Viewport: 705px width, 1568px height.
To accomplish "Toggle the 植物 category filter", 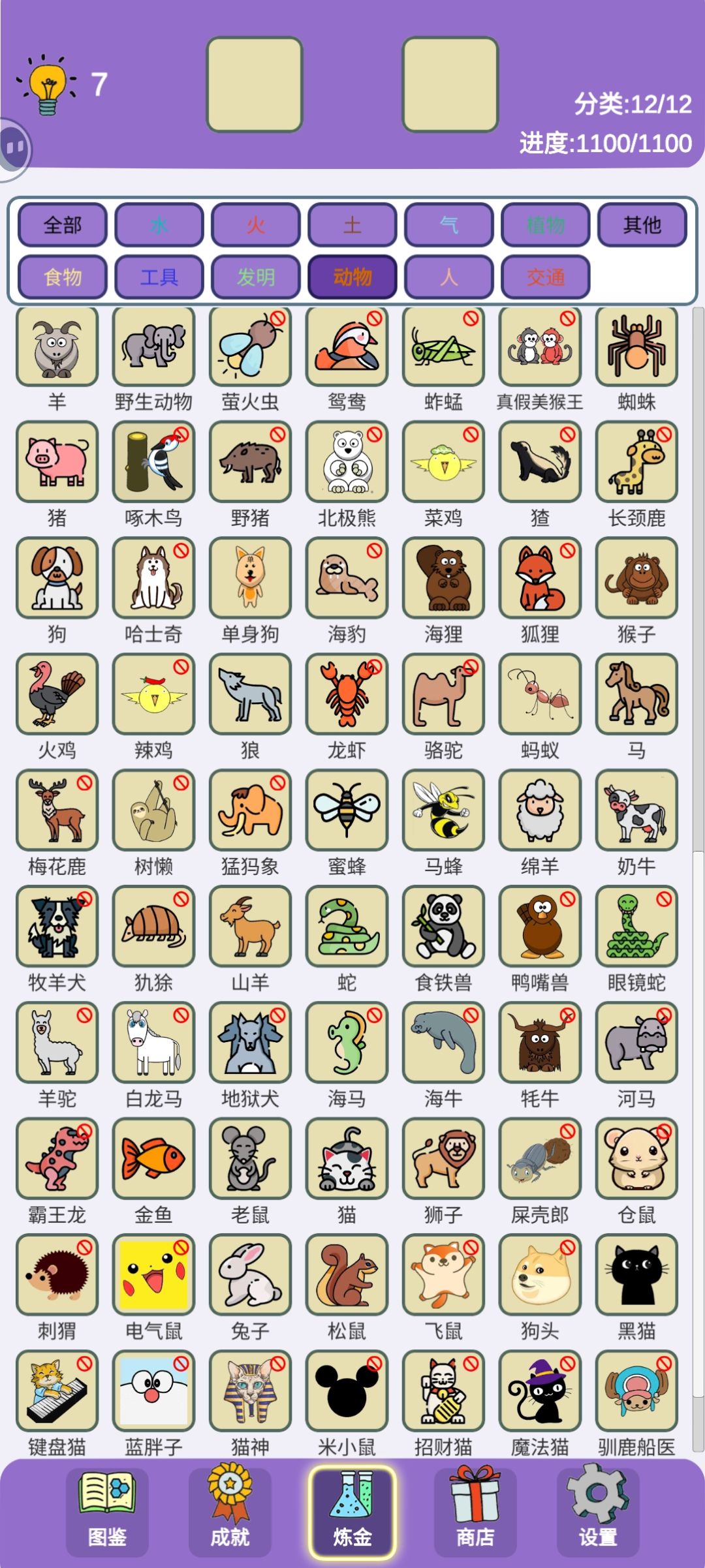I will (x=544, y=225).
